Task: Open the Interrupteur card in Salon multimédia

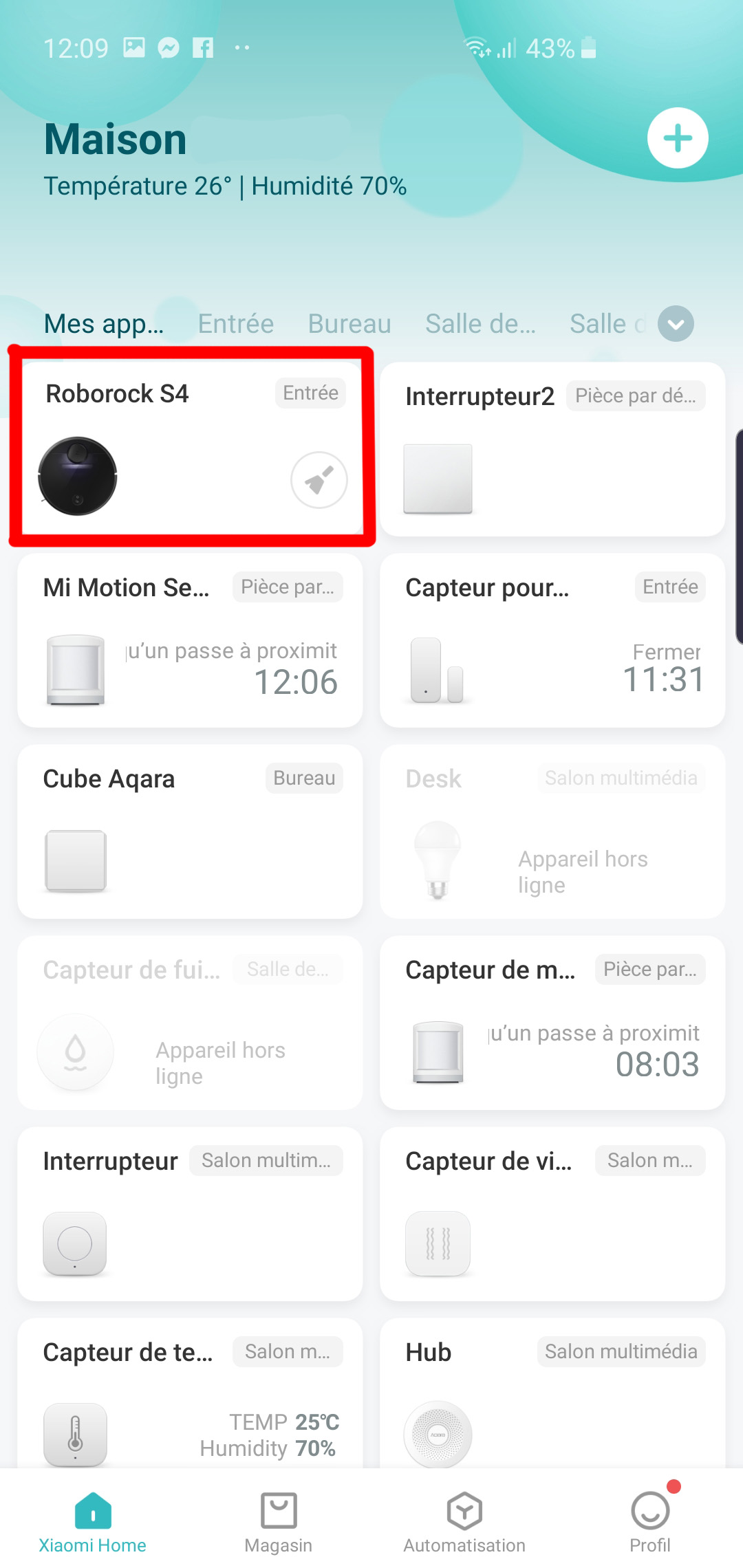Action: [190, 1215]
